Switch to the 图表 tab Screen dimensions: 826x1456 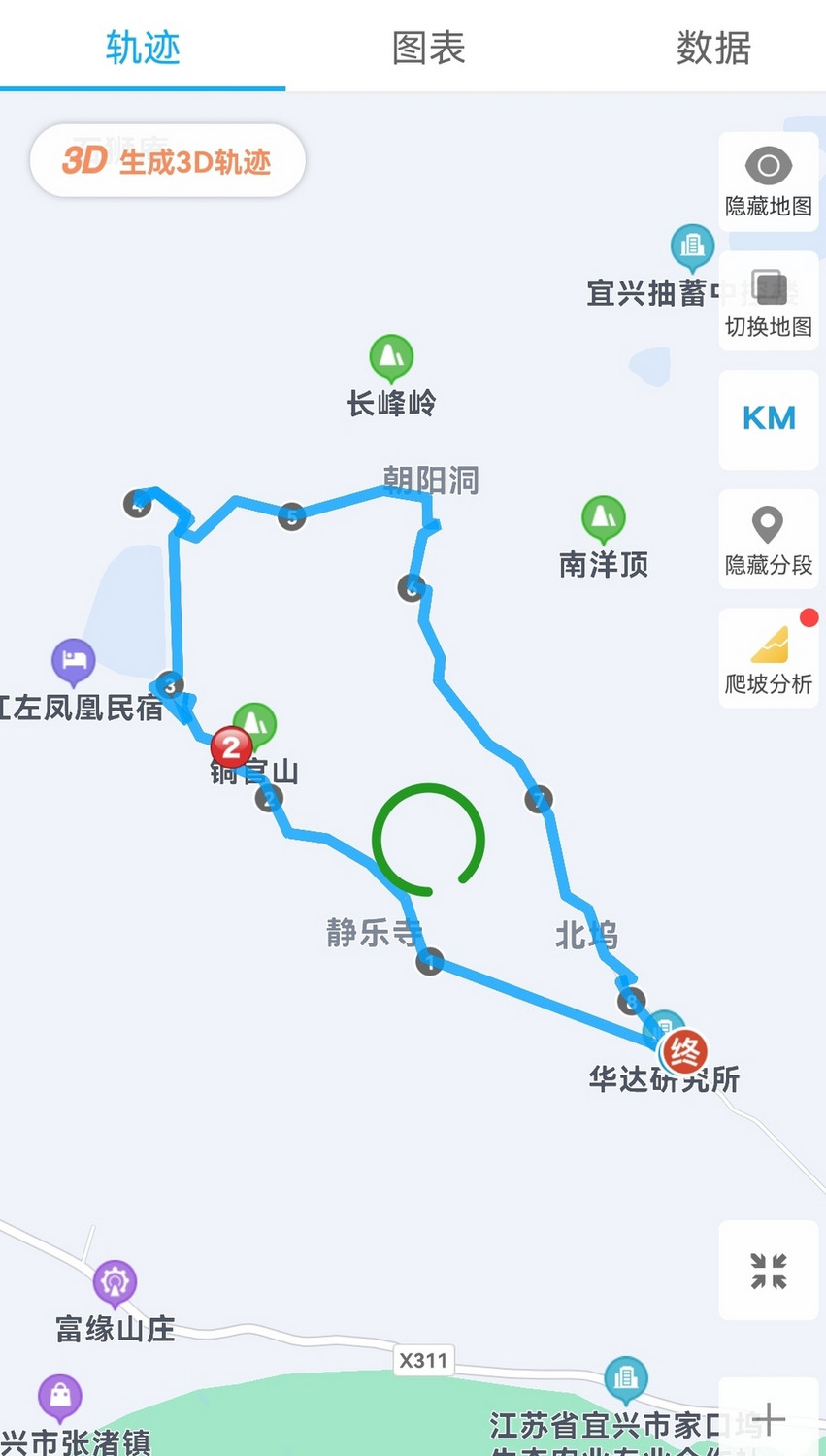pyautogui.click(x=428, y=47)
